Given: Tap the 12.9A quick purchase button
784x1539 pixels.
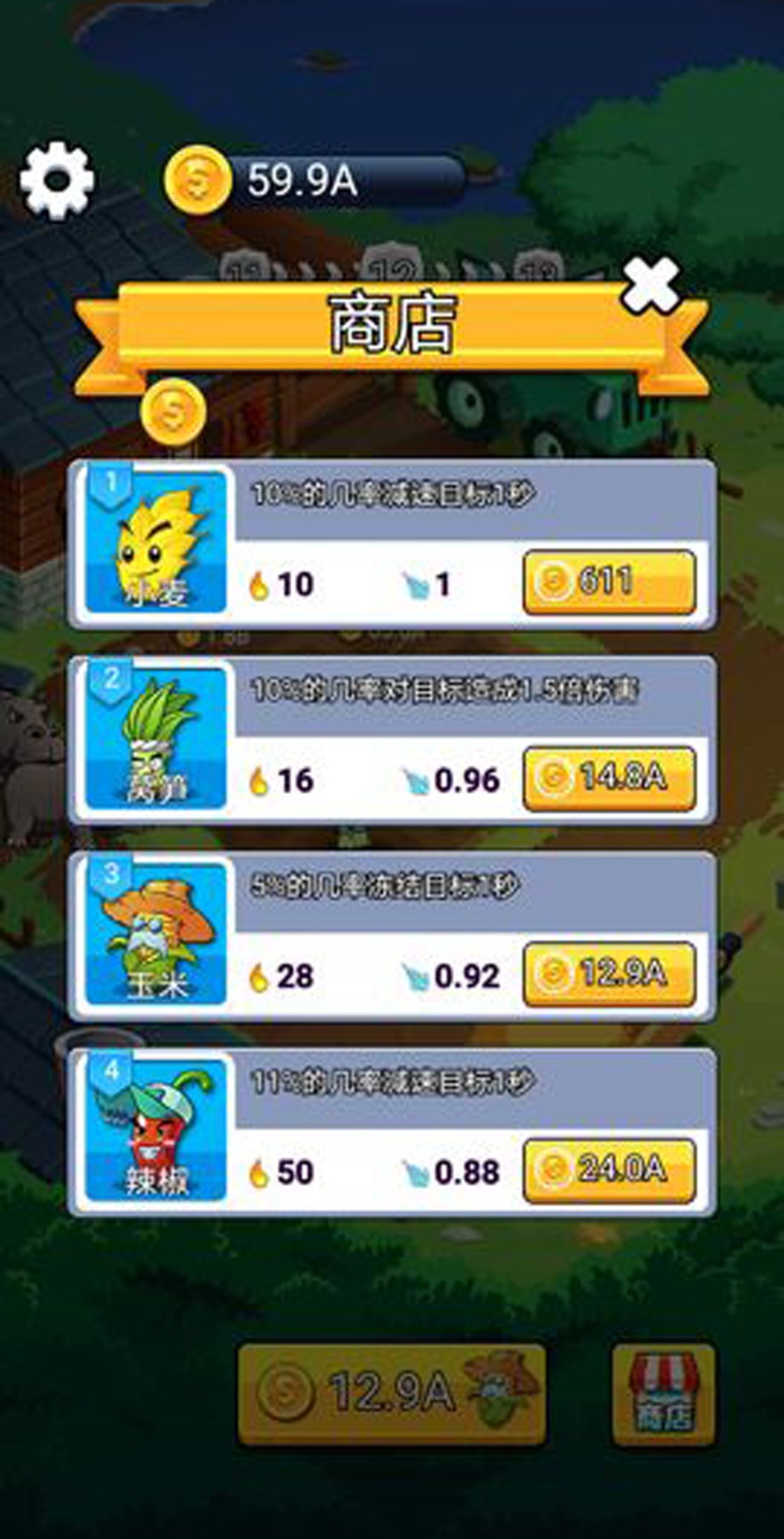Looking at the screenshot, I should point(391,1394).
